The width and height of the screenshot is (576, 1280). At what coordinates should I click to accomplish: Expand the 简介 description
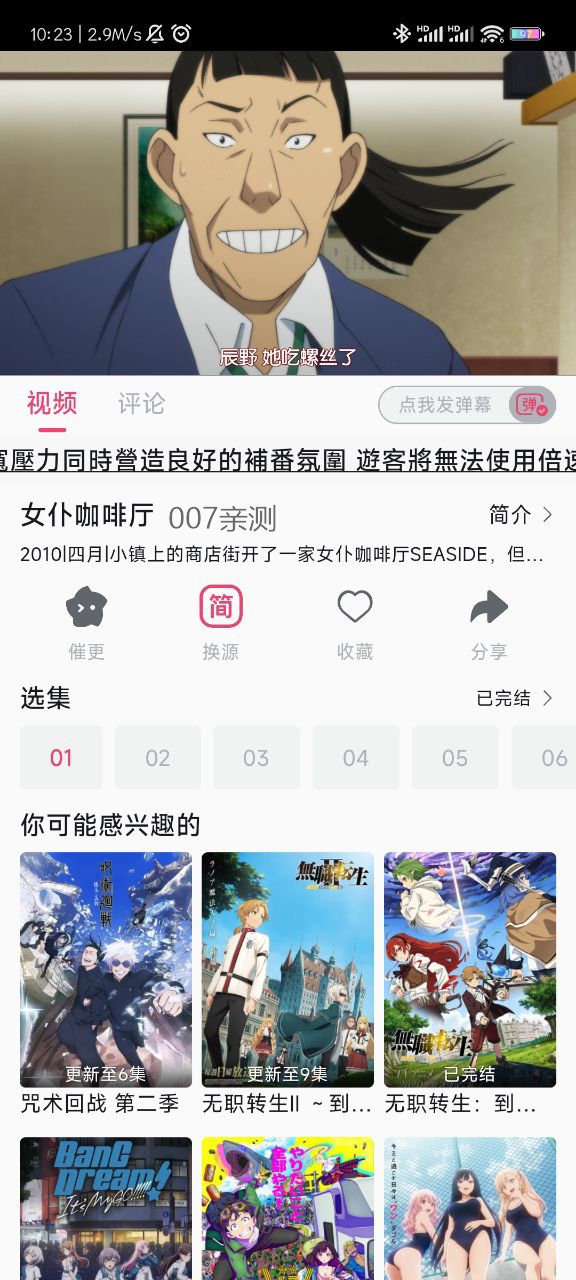520,515
